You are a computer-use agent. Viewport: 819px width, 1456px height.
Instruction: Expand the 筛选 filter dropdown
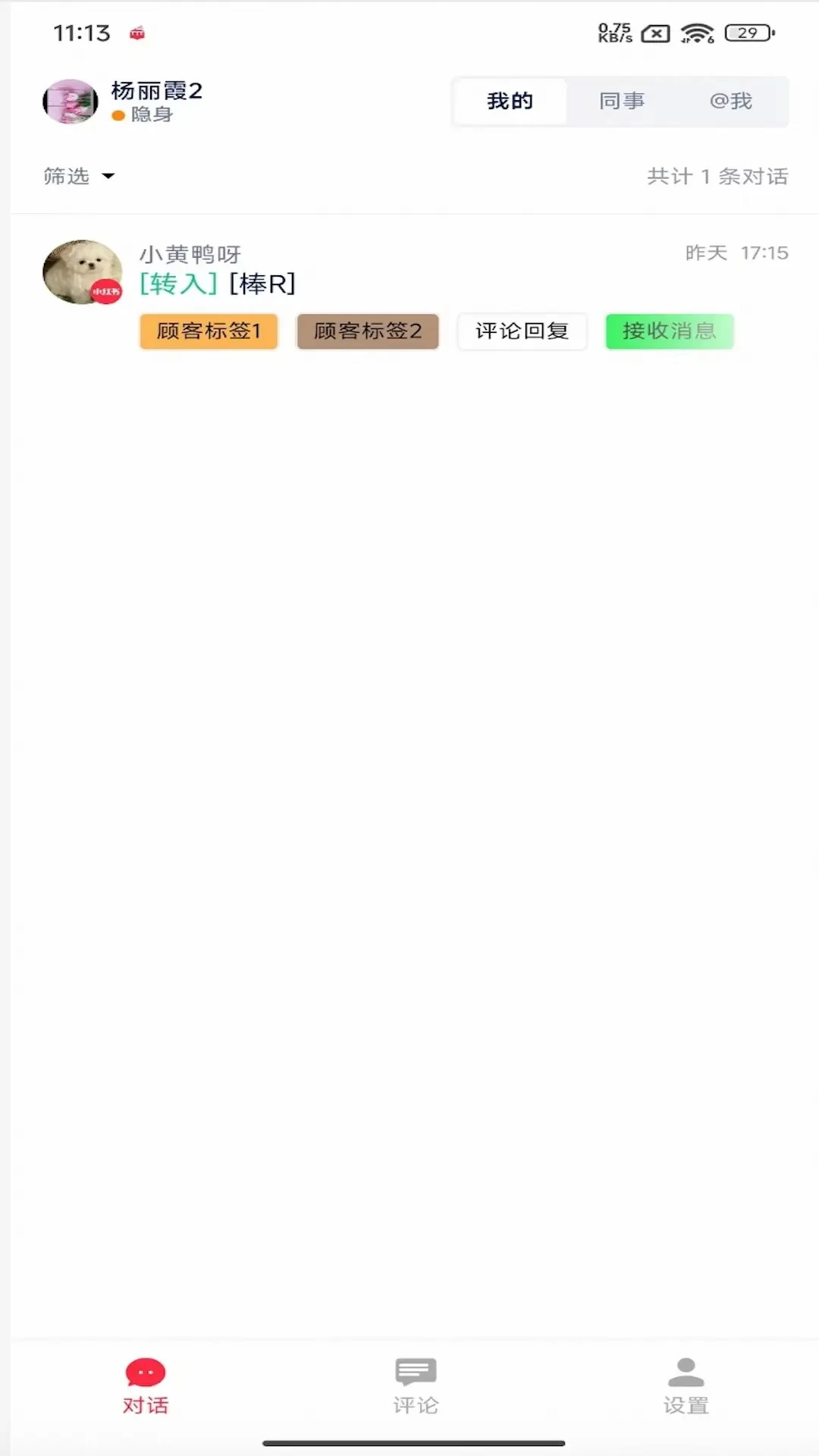coord(67,176)
